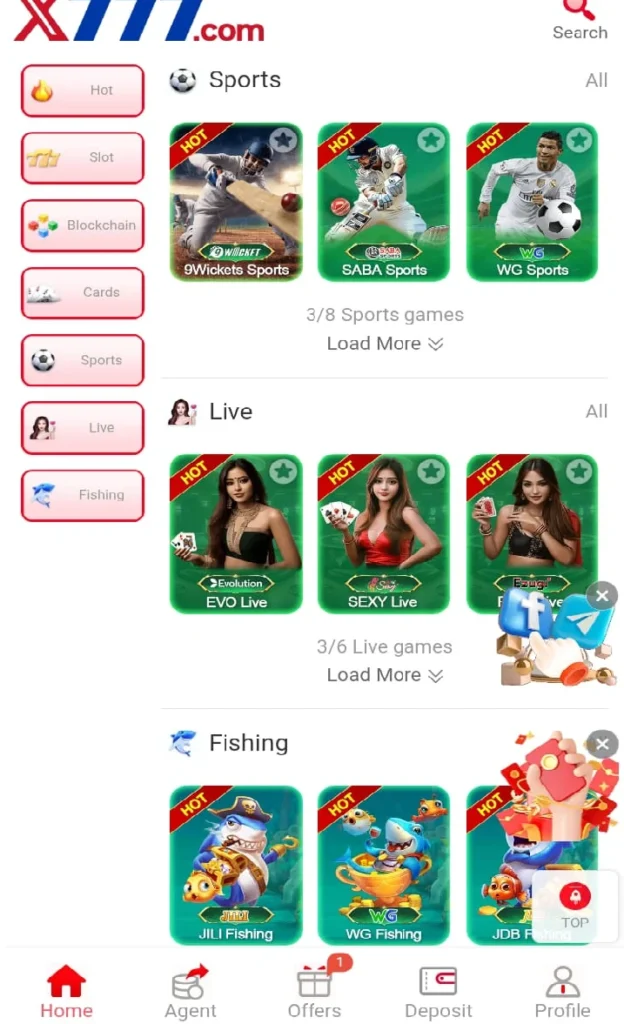Switch to the Blockchain category
The image size is (624, 1024).
(x=83, y=226)
